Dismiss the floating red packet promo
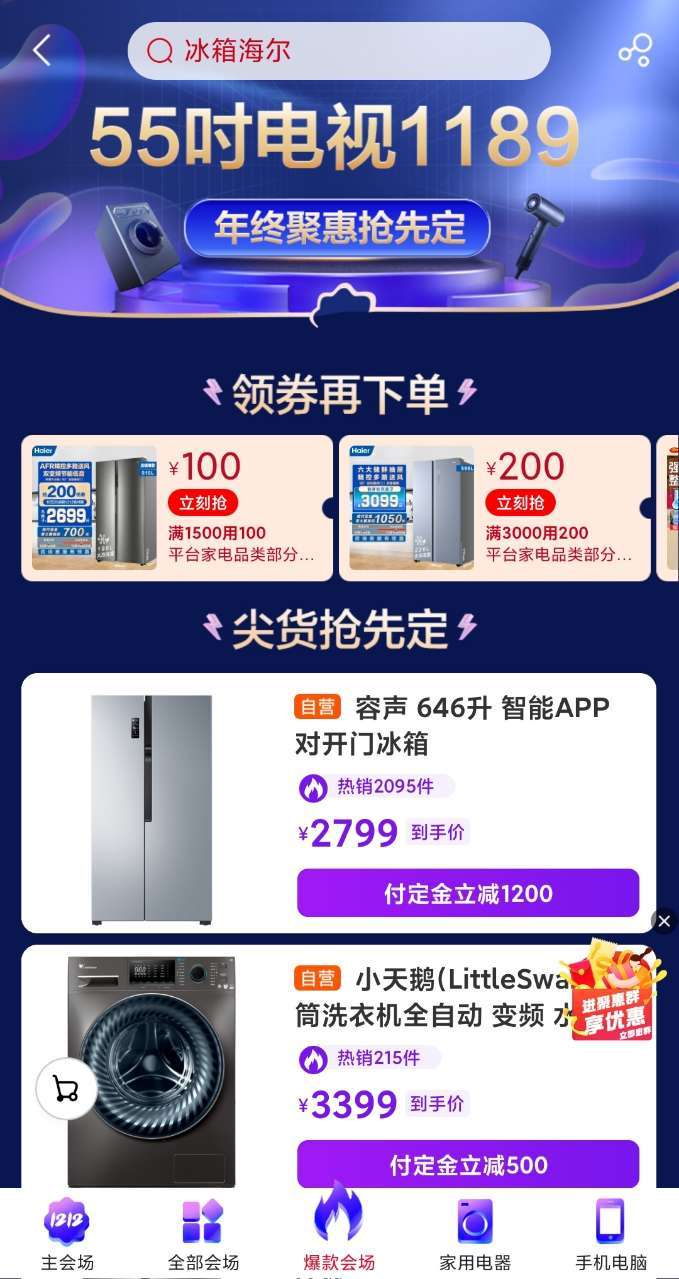 pyautogui.click(x=664, y=922)
